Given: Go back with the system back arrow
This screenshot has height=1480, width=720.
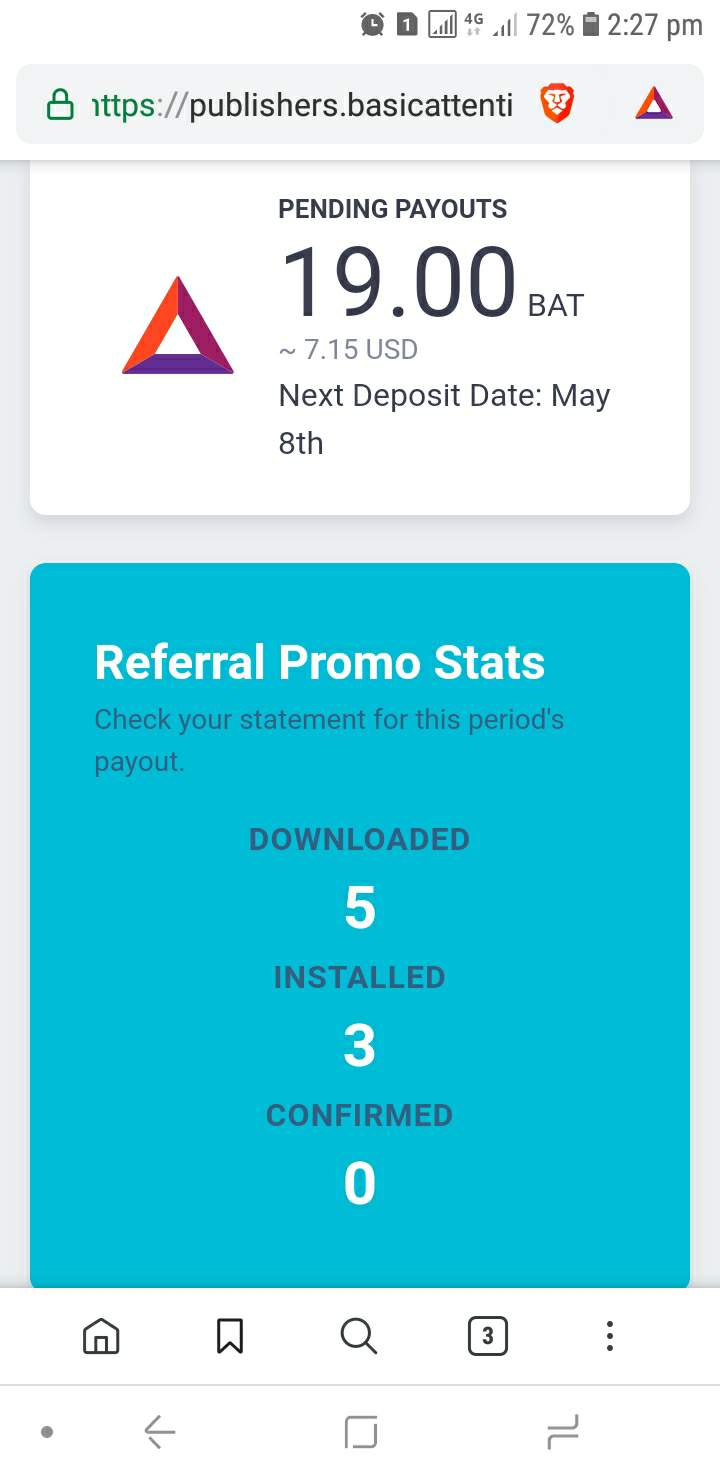Looking at the screenshot, I should click(x=160, y=1432).
